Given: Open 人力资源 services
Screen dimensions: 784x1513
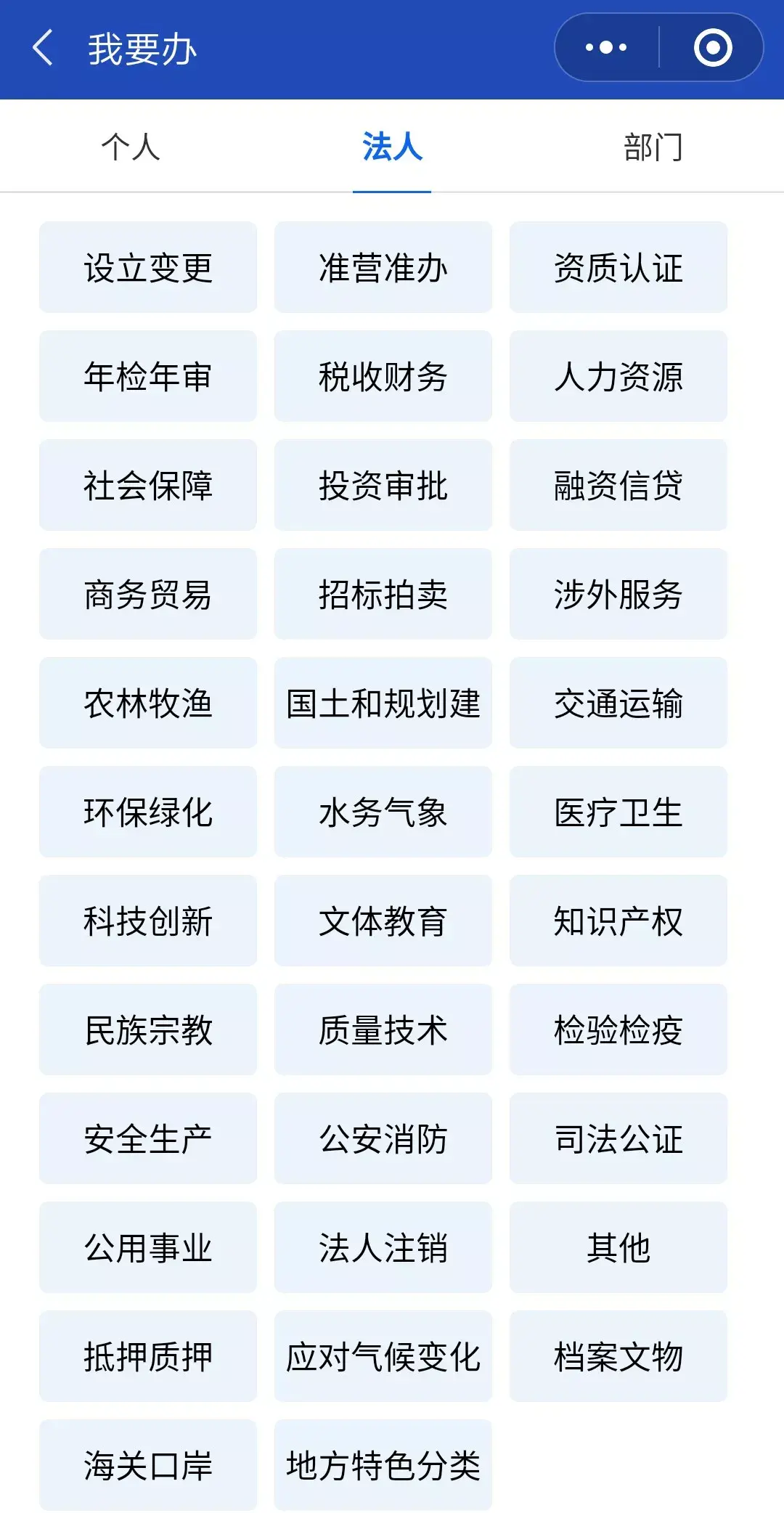Looking at the screenshot, I should tap(618, 376).
